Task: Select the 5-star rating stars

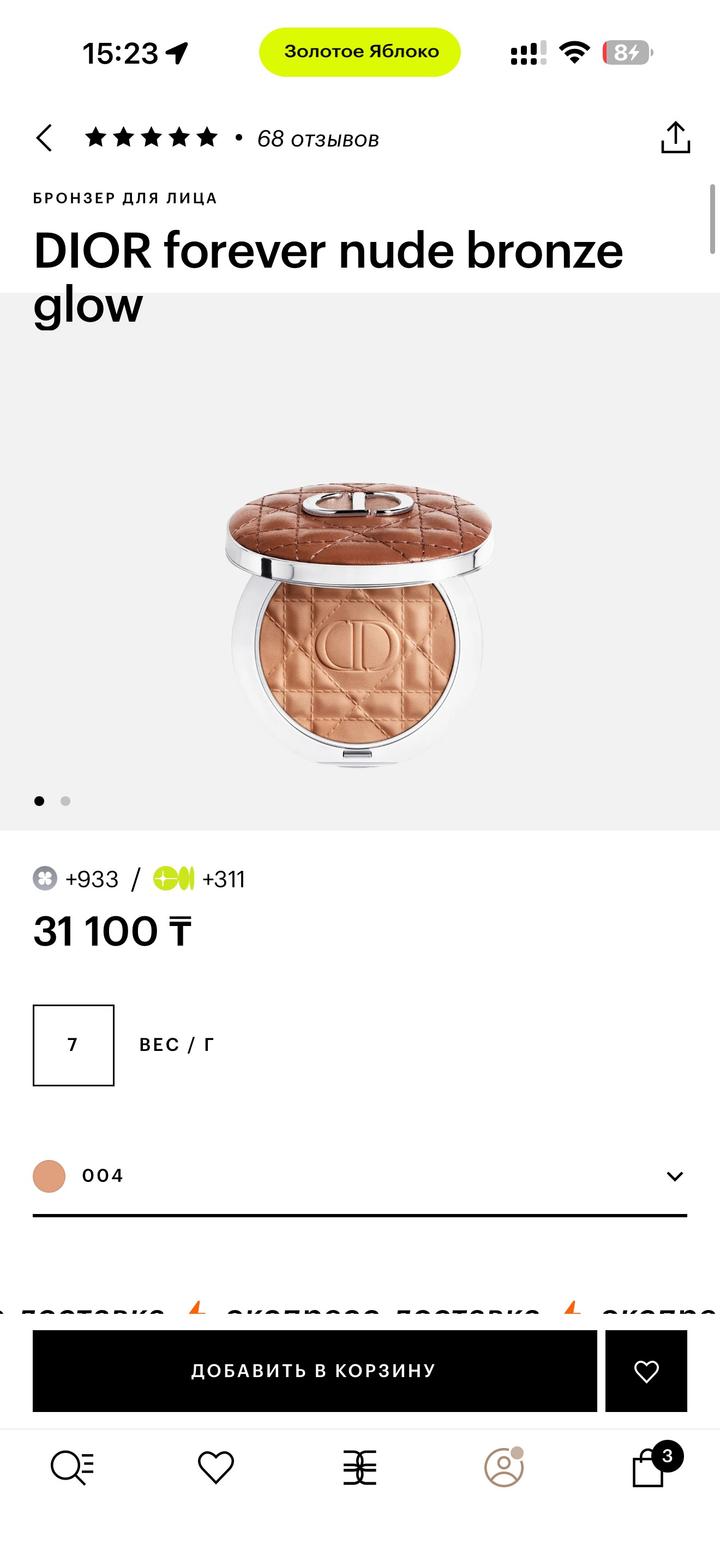Action: [150, 137]
